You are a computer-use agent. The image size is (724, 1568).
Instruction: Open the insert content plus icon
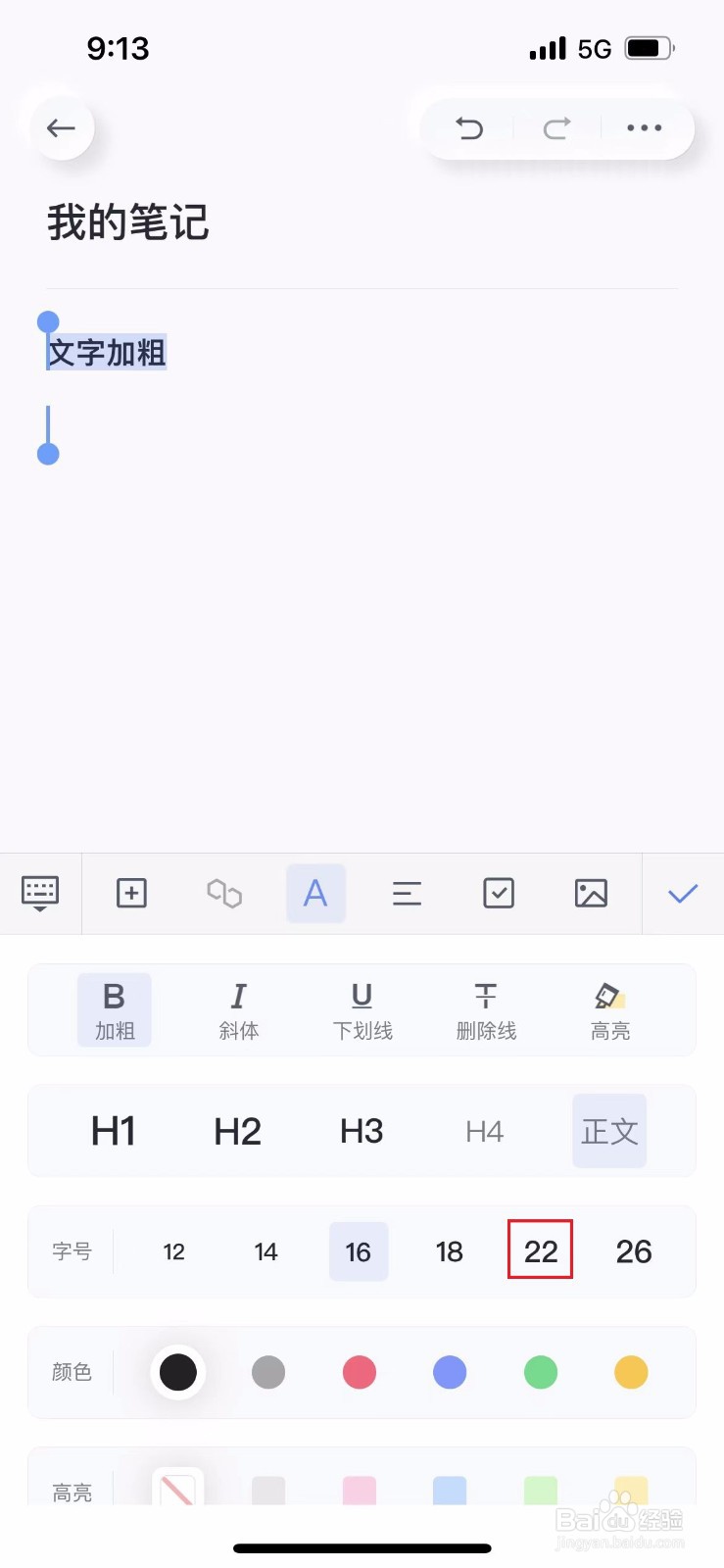(x=131, y=893)
